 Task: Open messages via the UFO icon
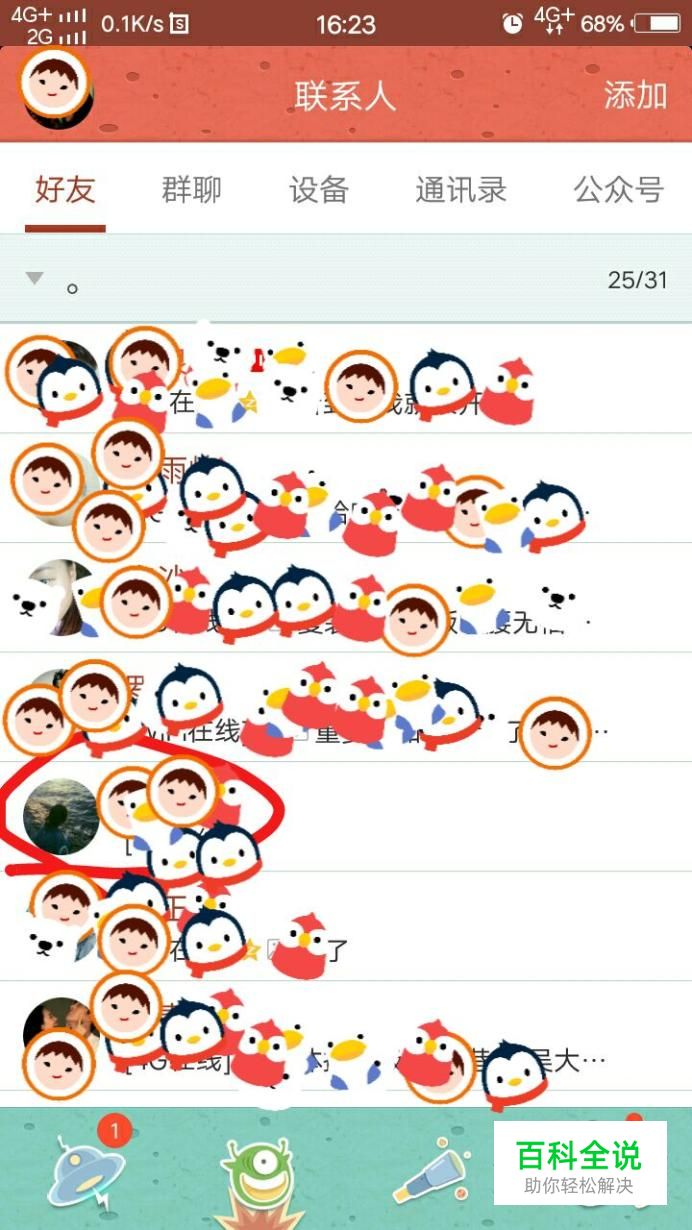coord(86,1170)
